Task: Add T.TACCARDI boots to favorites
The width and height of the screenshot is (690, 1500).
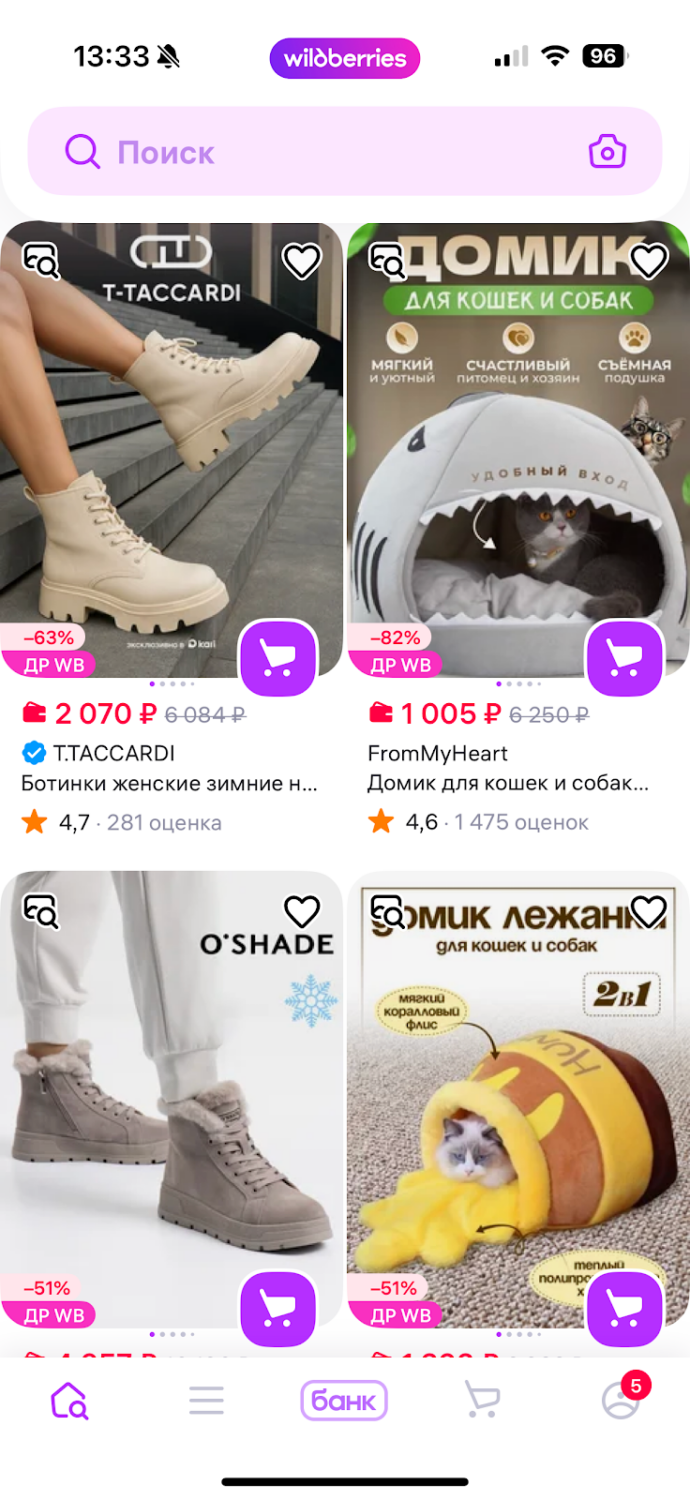Action: (x=301, y=261)
